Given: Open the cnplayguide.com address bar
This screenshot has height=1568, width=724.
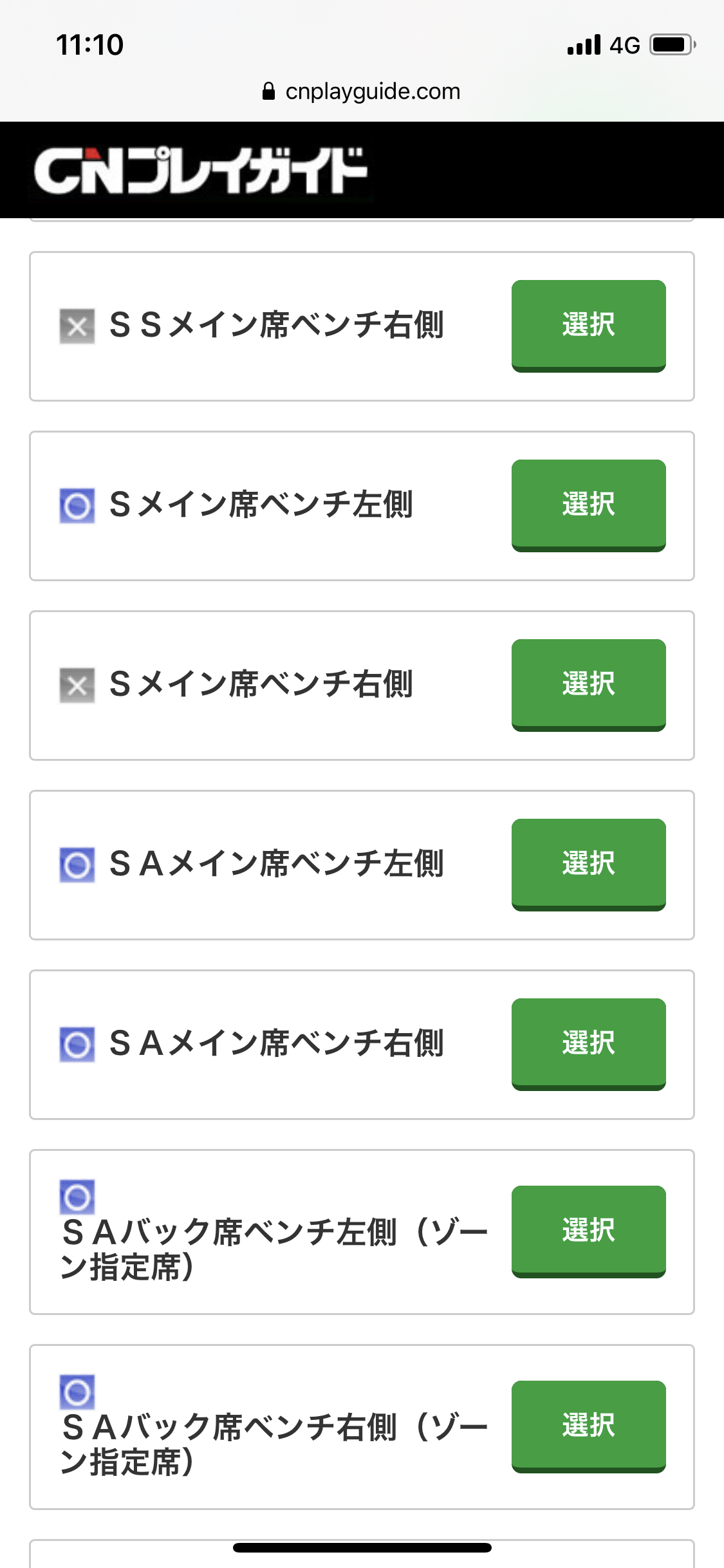Looking at the screenshot, I should [362, 91].
